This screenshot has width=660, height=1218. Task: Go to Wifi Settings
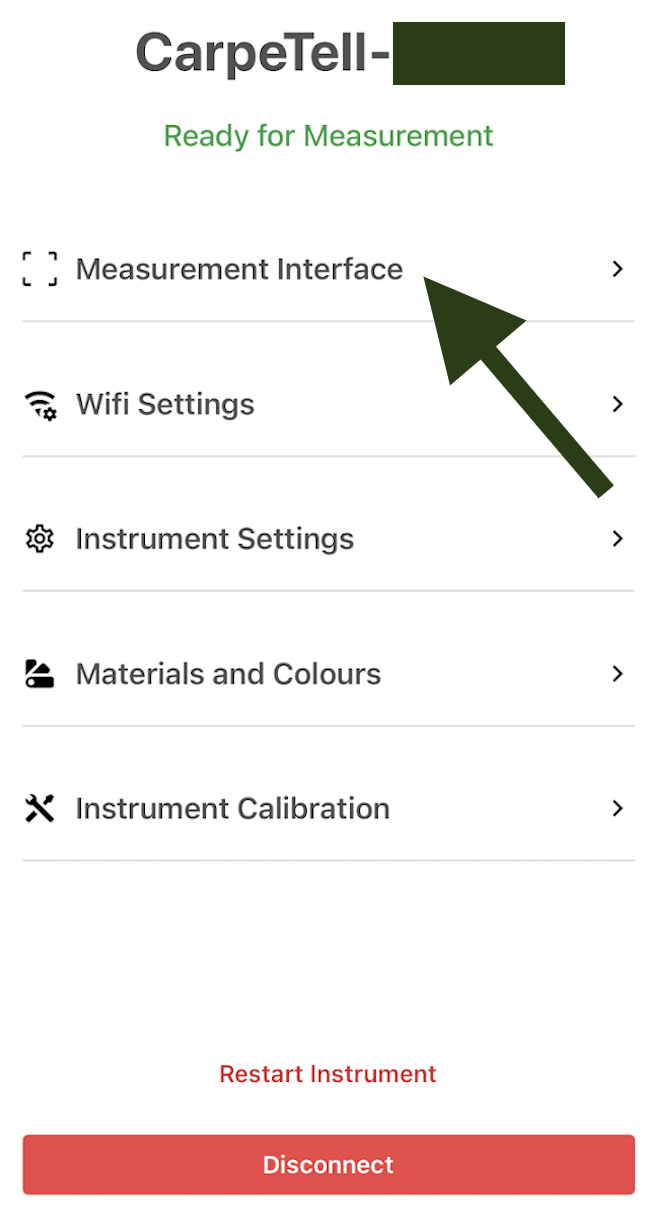pos(166,404)
